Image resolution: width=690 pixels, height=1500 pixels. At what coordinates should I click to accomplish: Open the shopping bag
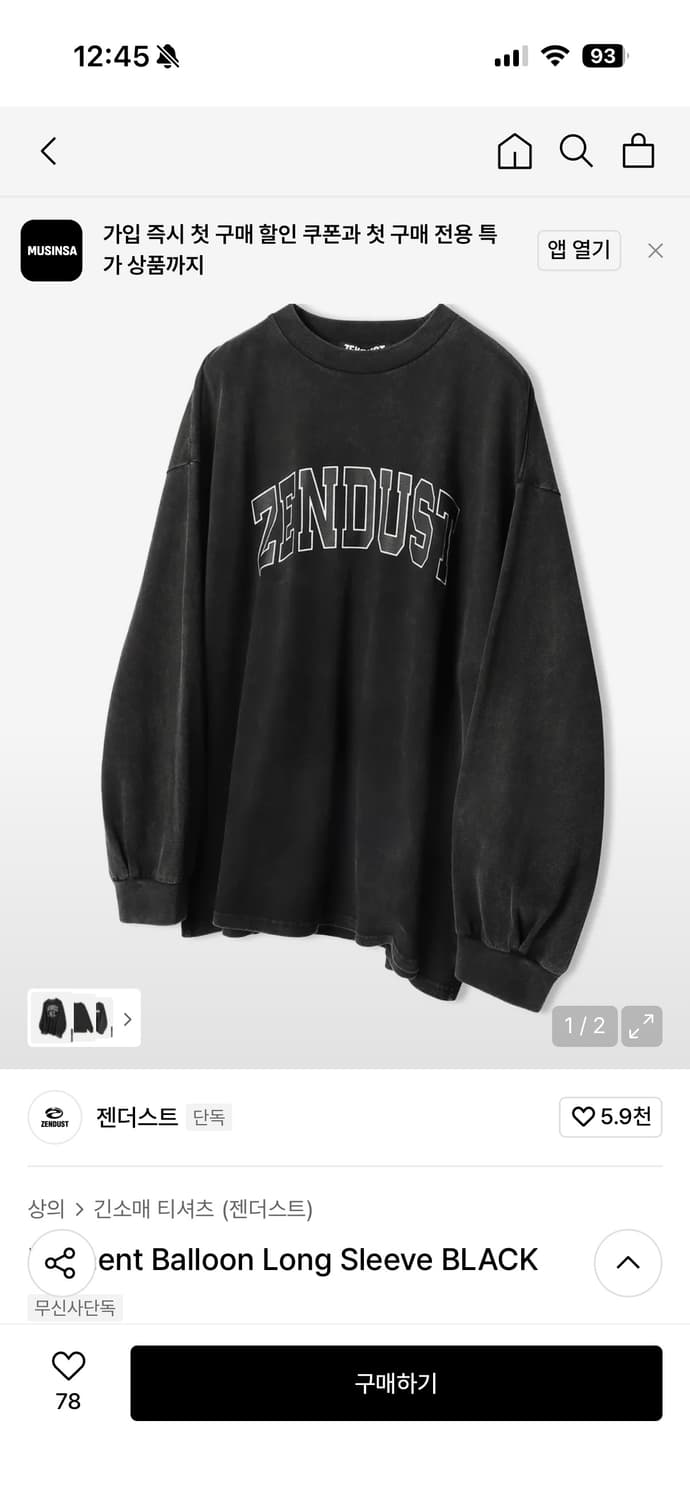(x=638, y=151)
